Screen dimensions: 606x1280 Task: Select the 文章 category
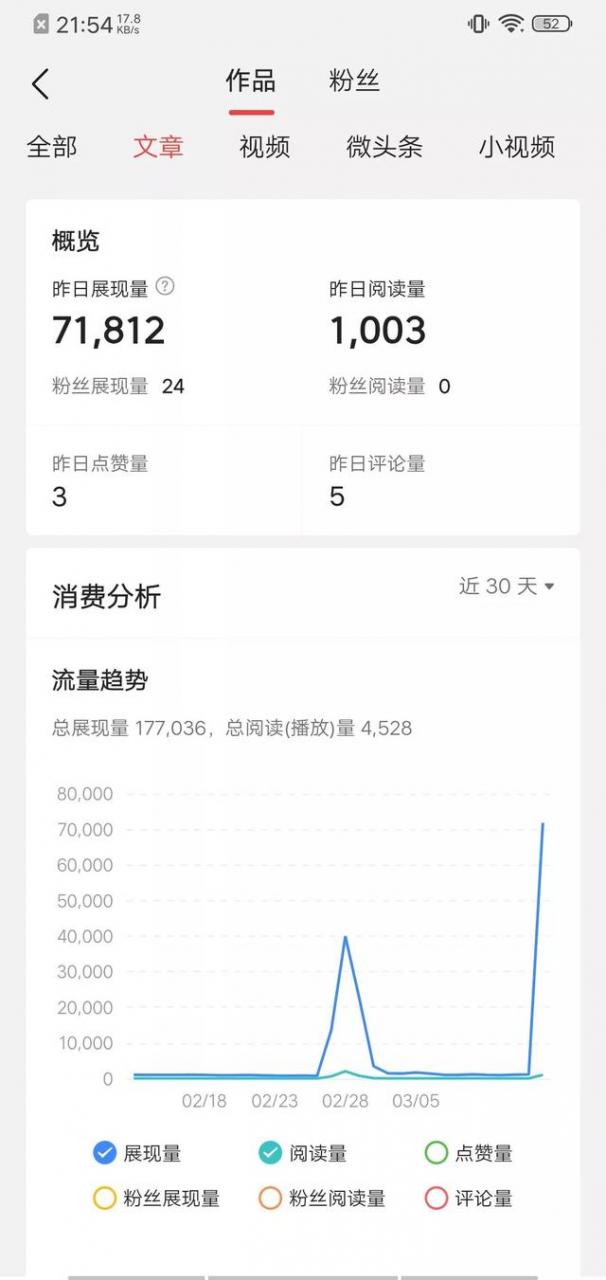(x=158, y=147)
